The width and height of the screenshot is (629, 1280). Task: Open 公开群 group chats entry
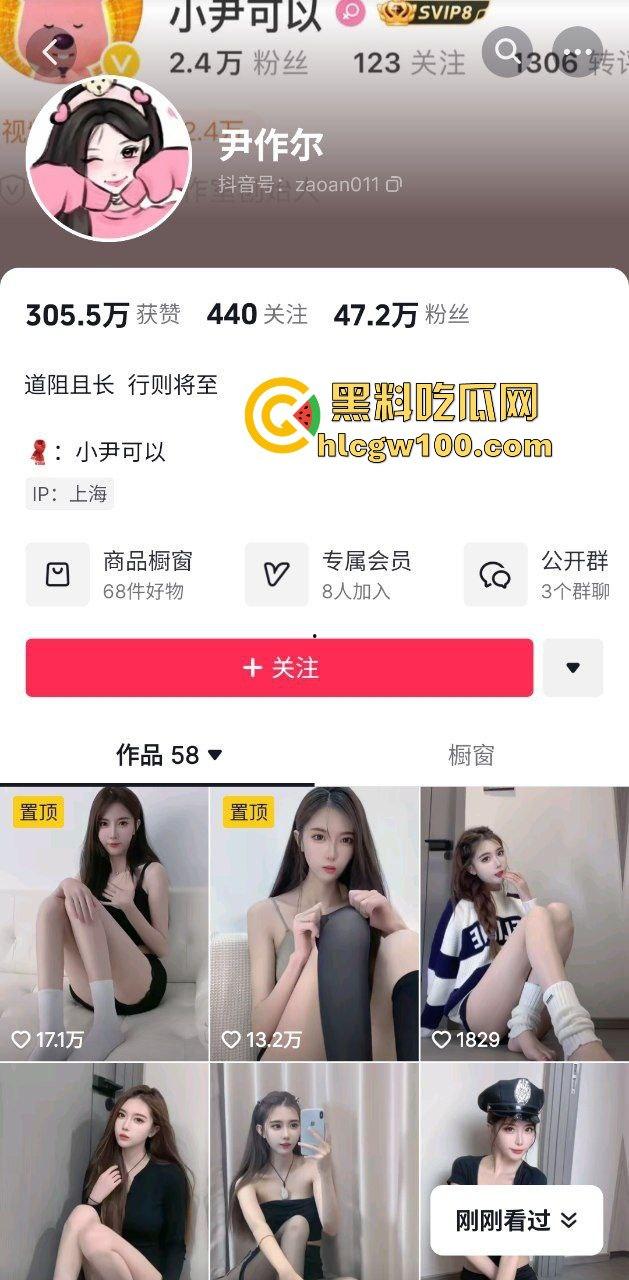point(545,574)
